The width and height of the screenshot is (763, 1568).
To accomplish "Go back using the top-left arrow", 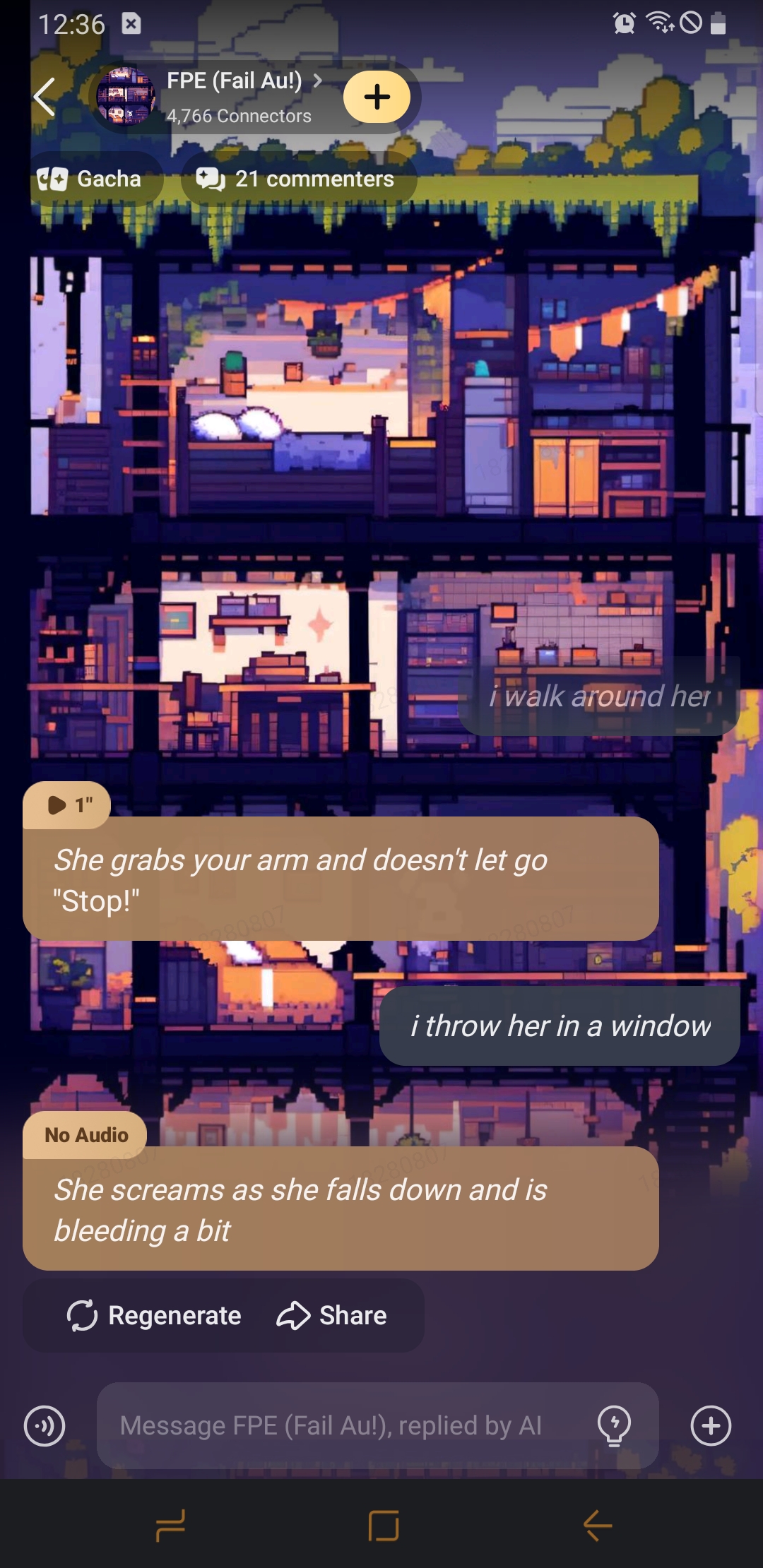I will (x=45, y=97).
